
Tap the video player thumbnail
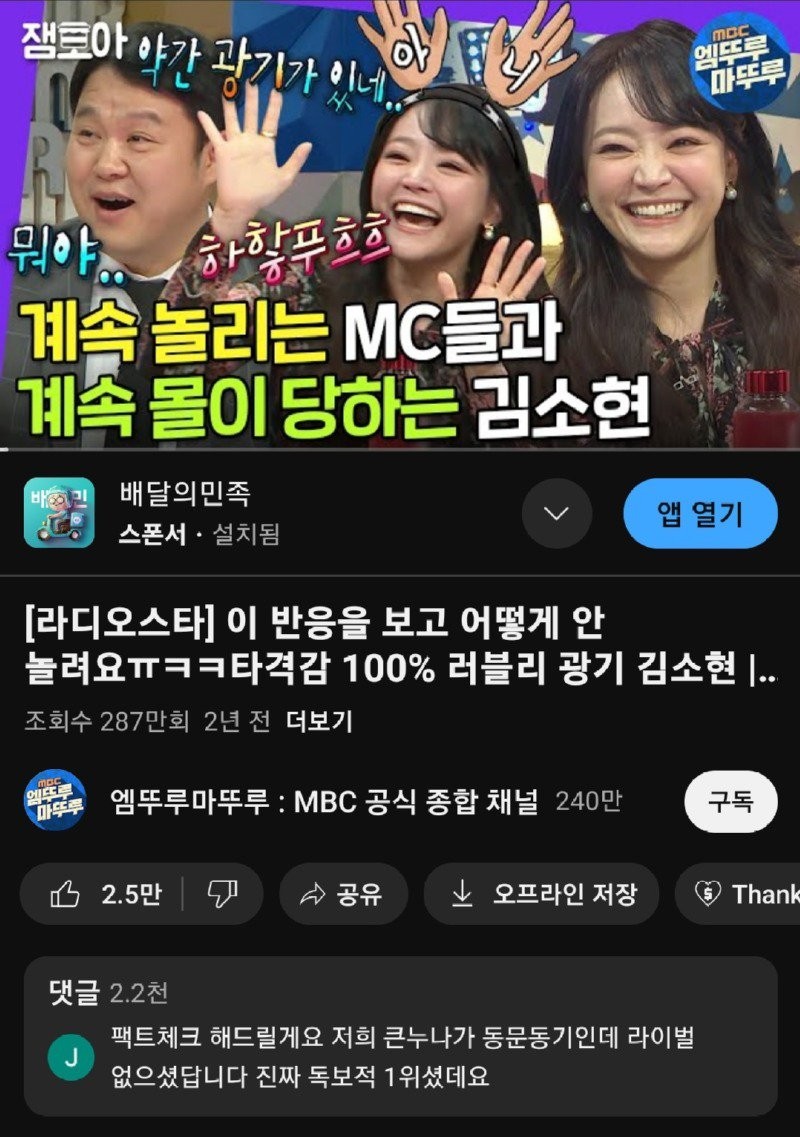[400, 225]
